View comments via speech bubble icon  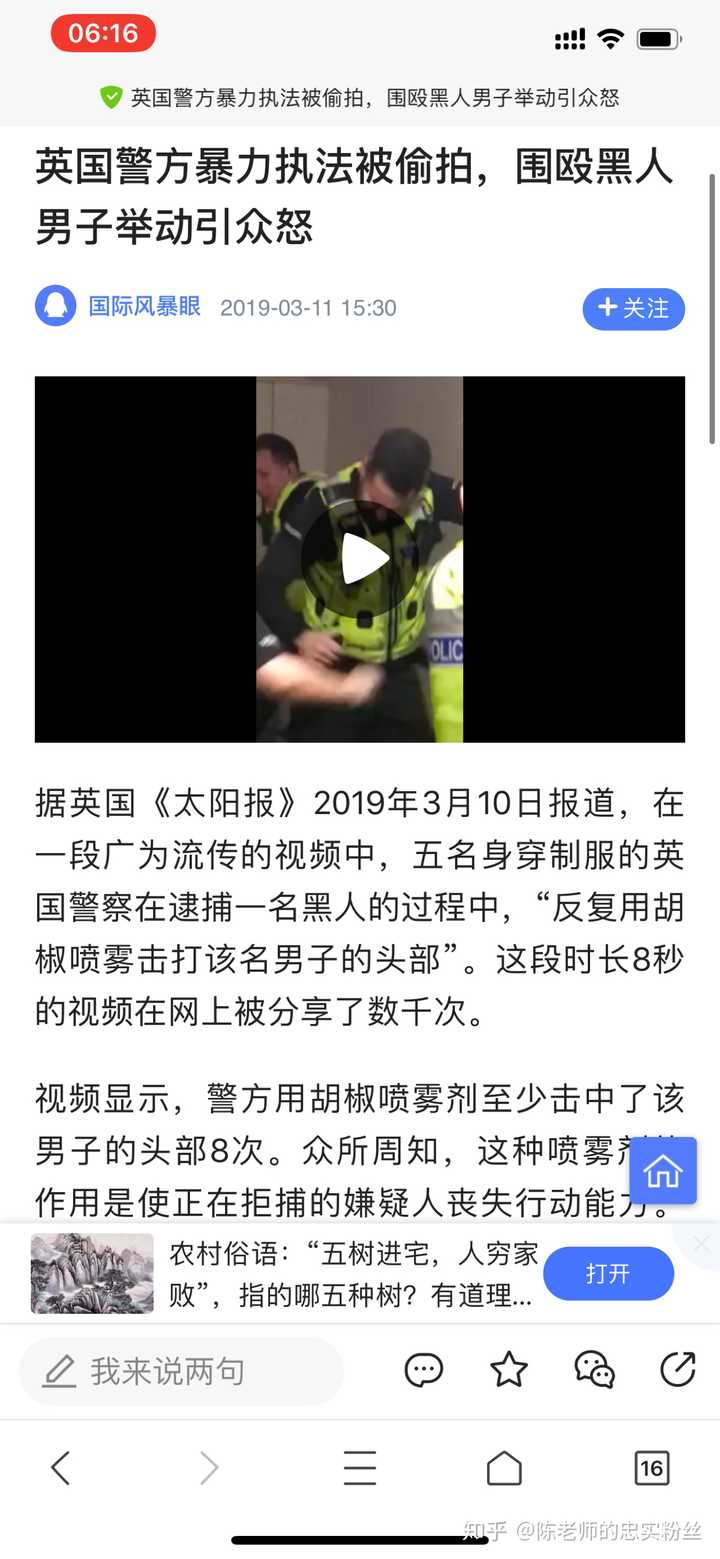(x=423, y=1369)
